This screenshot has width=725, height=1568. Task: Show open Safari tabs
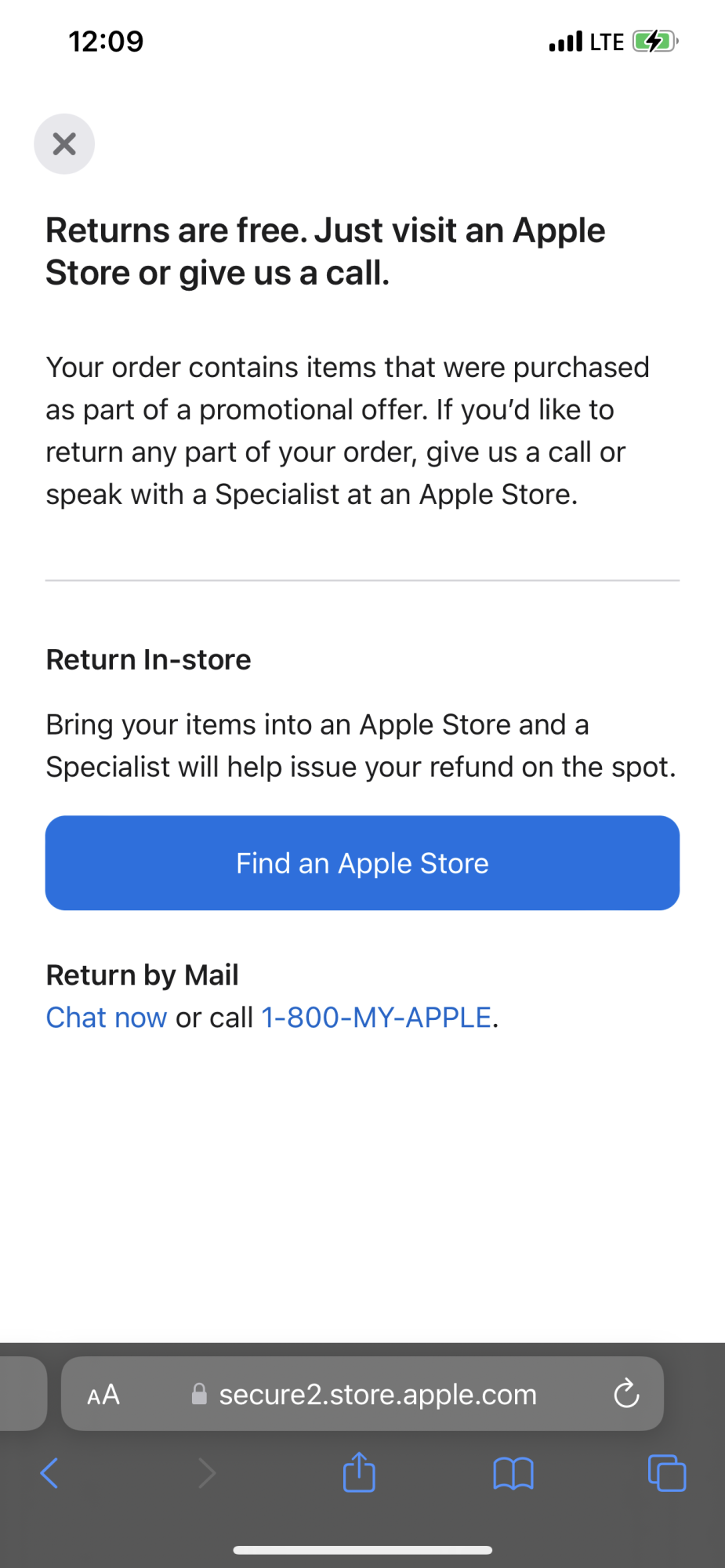pyautogui.click(x=667, y=1472)
